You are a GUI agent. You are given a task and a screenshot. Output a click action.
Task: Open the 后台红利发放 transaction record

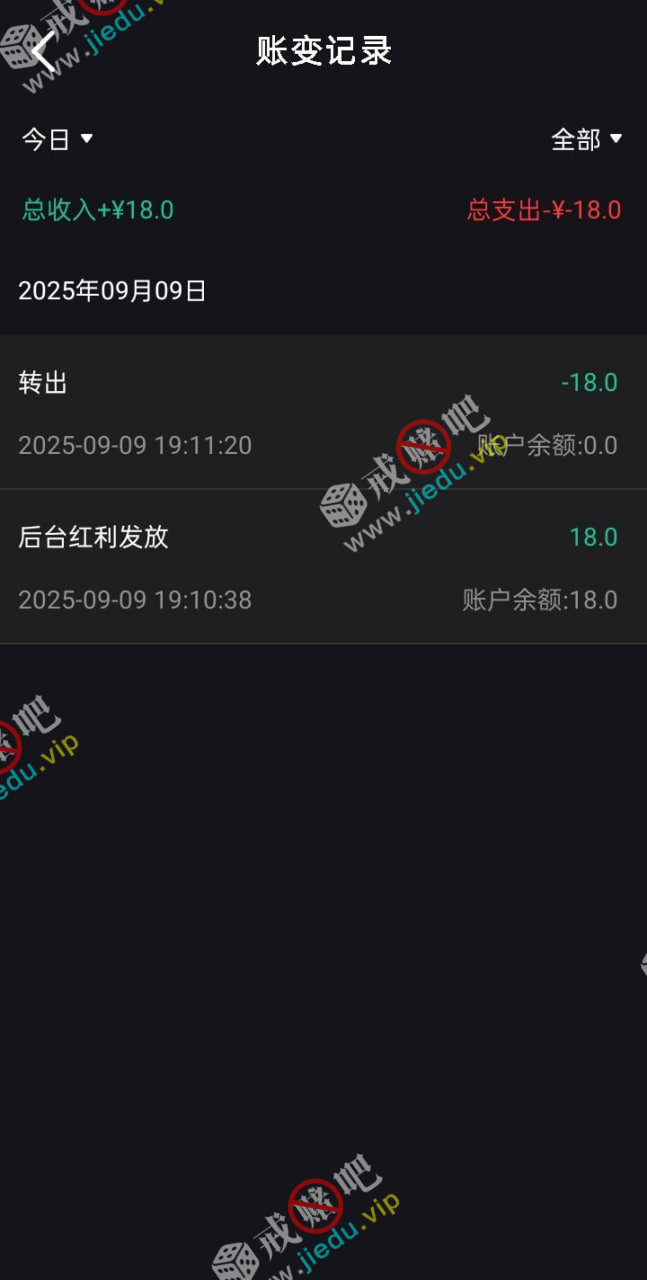tap(323, 567)
